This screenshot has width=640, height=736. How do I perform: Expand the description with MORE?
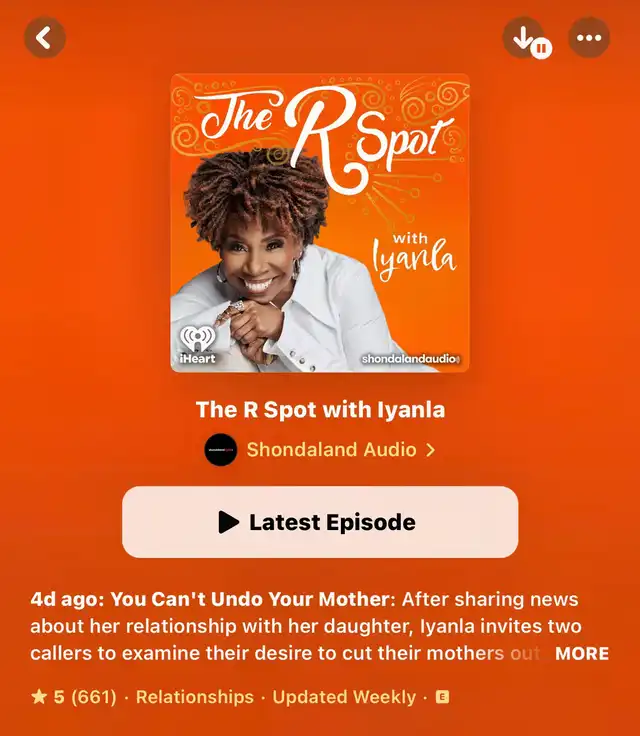pyautogui.click(x=581, y=654)
